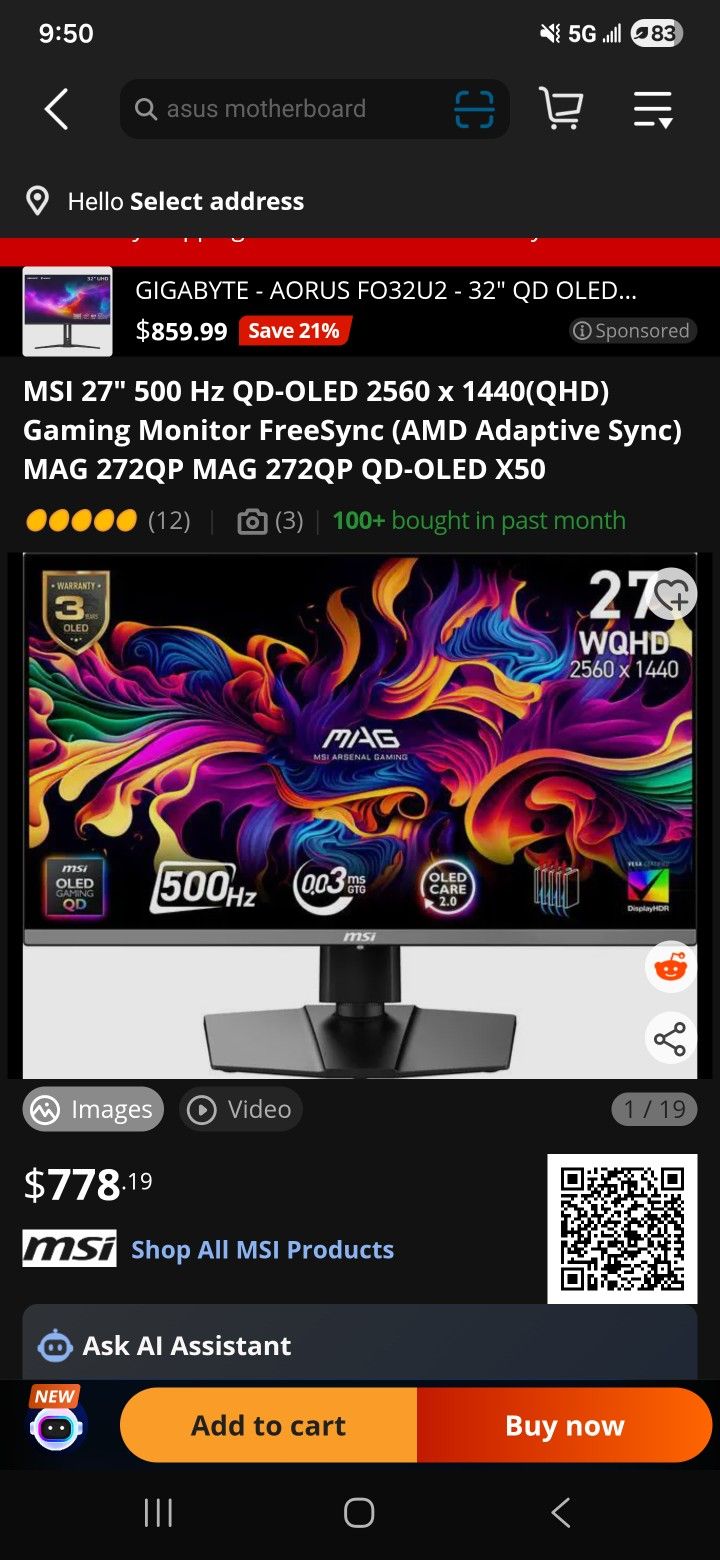Switch to the Video tab

point(241,1109)
